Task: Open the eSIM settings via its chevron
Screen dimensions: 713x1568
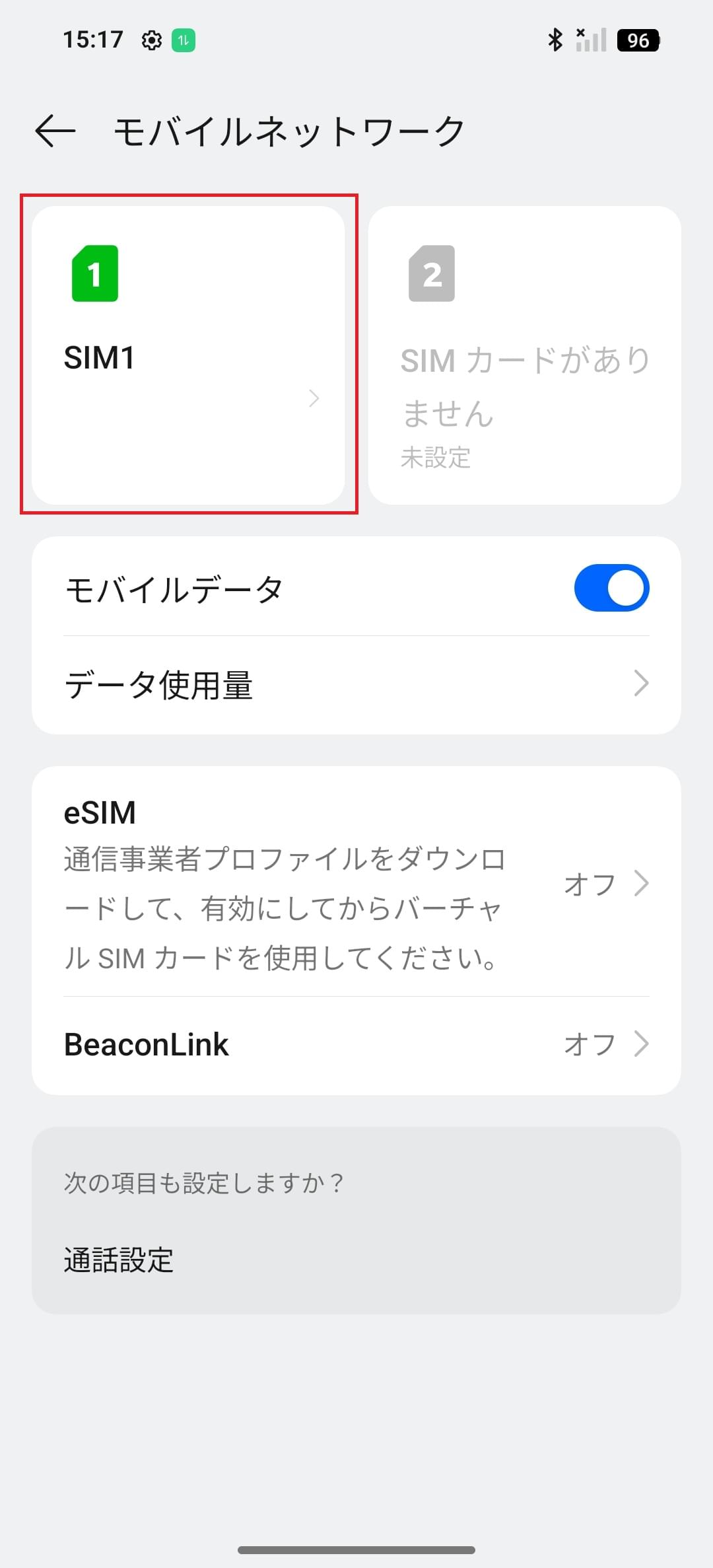Action: 641,884
